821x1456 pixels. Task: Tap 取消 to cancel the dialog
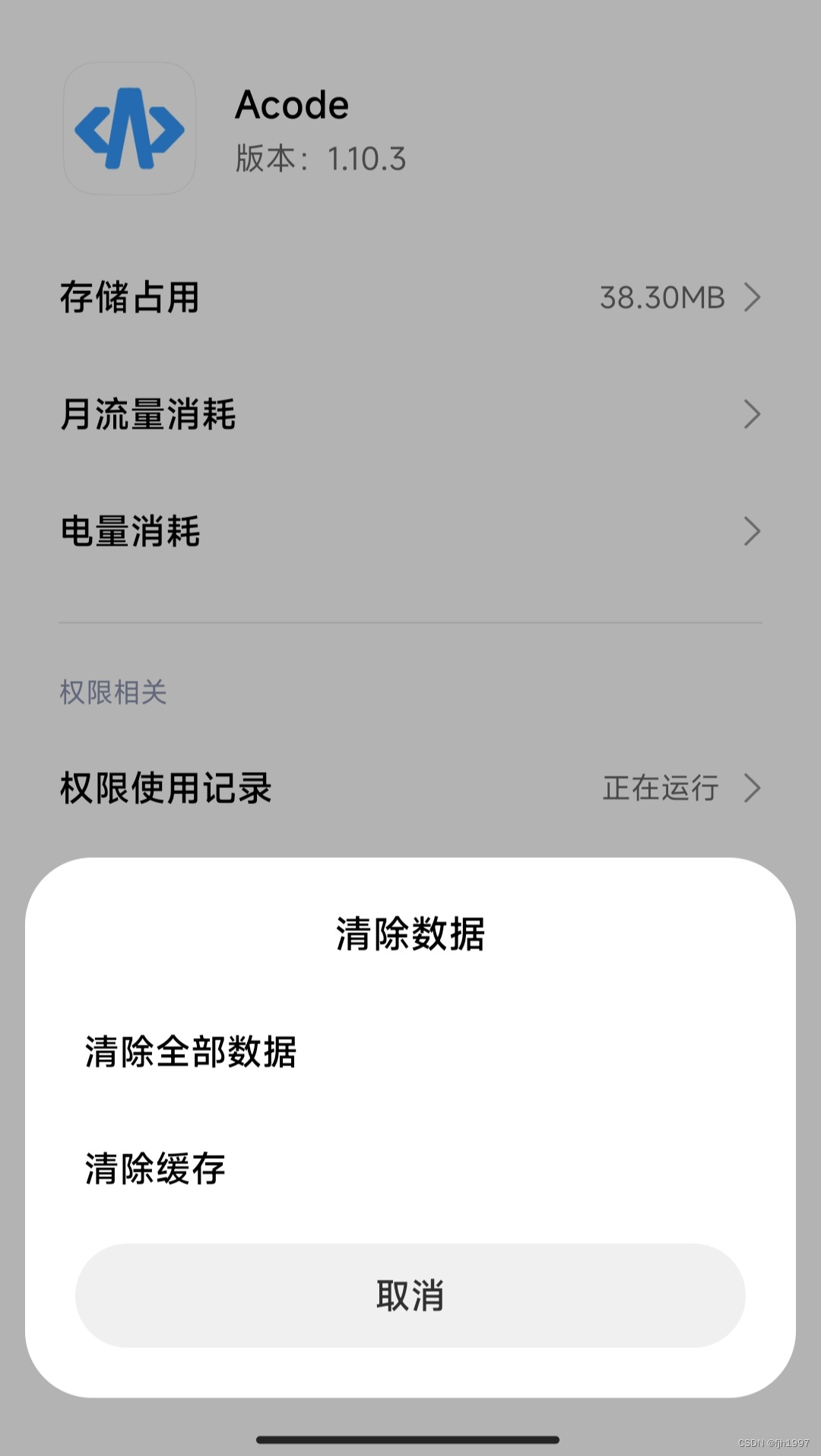click(410, 1296)
